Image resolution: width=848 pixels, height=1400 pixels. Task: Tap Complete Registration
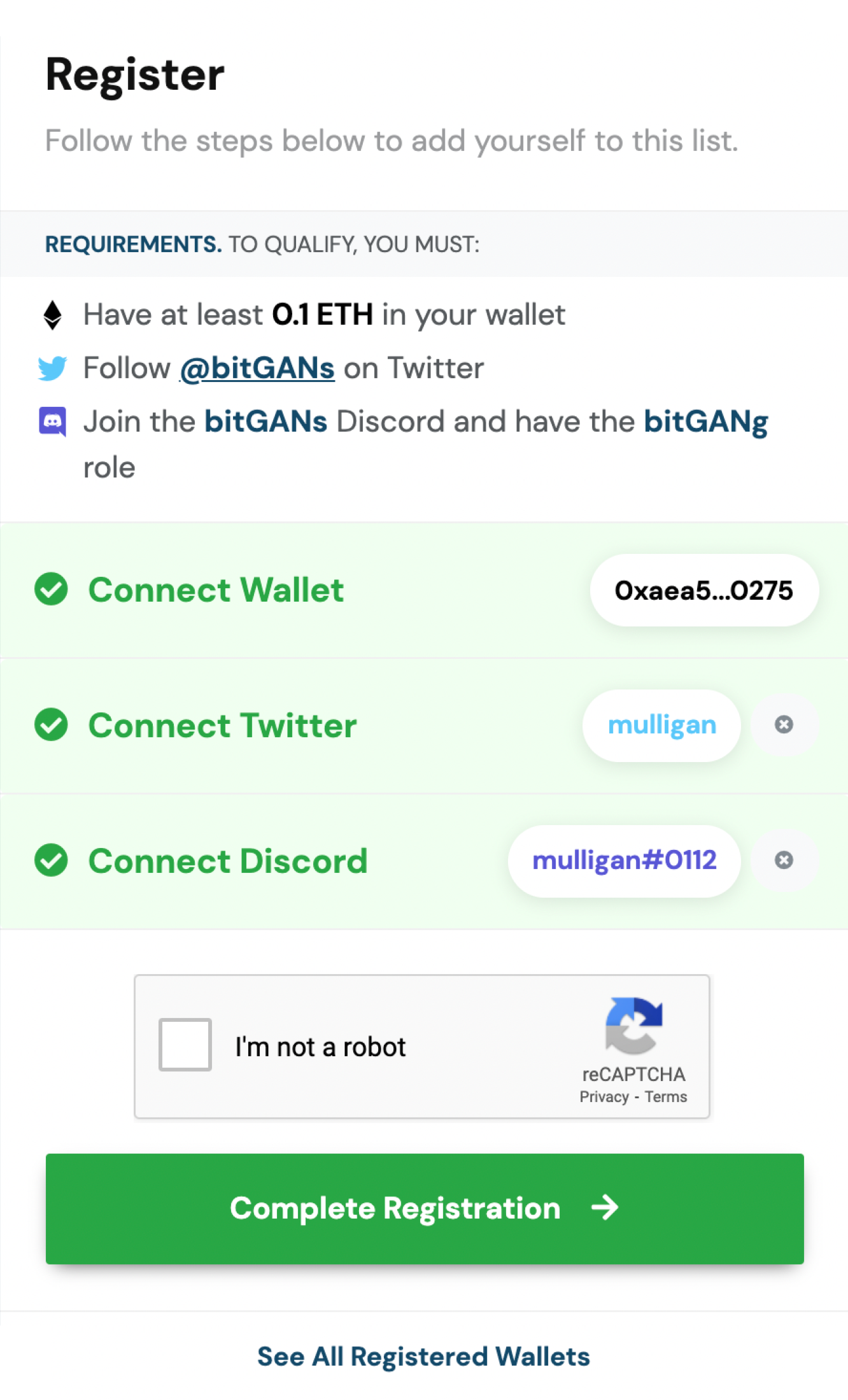[x=425, y=1208]
